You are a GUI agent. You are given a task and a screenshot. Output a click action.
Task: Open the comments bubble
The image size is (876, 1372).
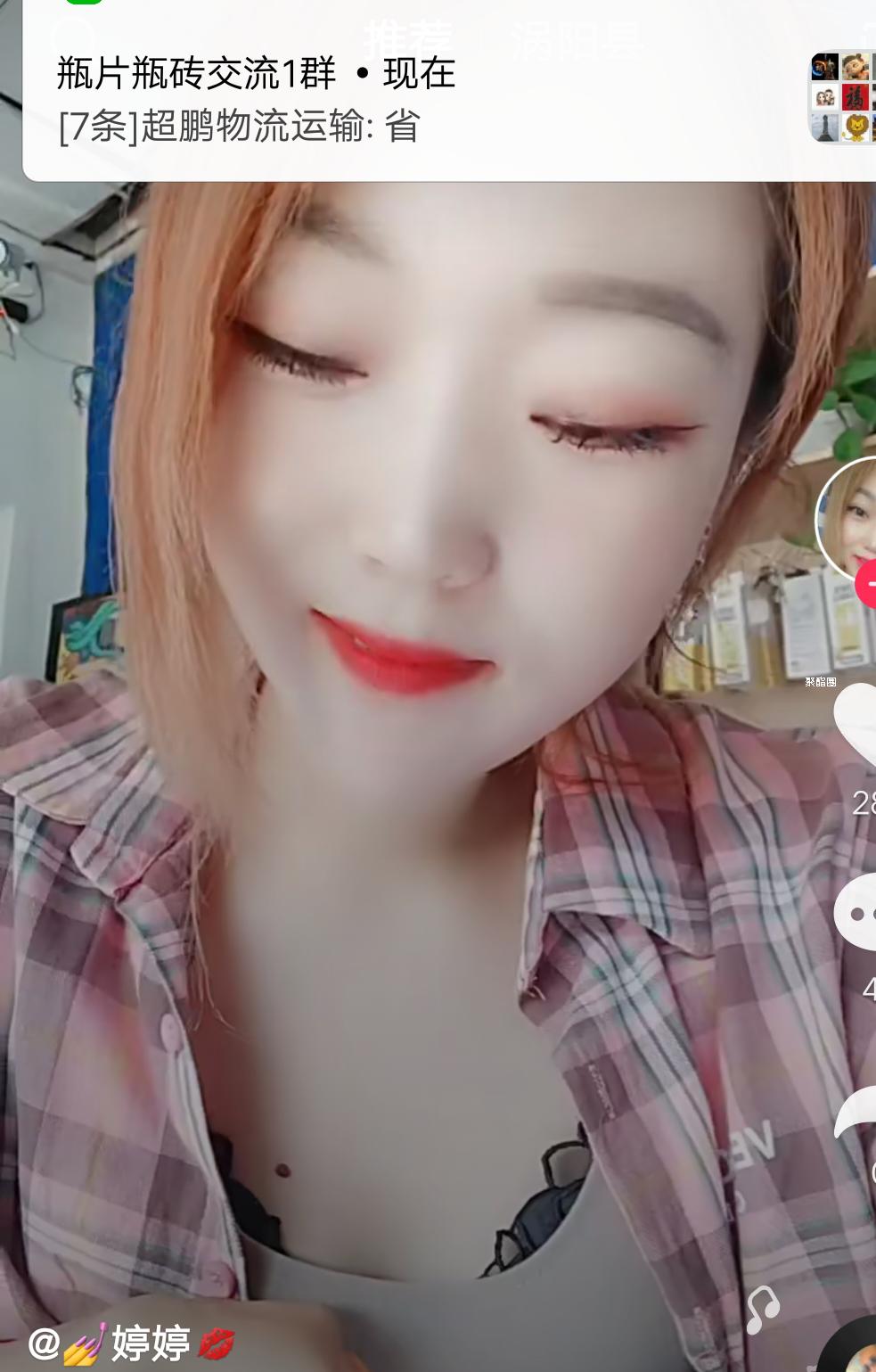[857, 912]
